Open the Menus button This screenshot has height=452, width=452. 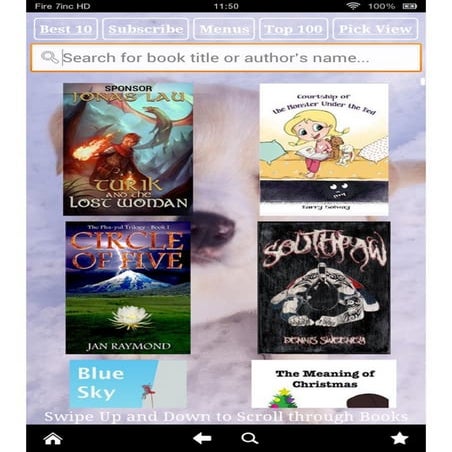[224, 29]
